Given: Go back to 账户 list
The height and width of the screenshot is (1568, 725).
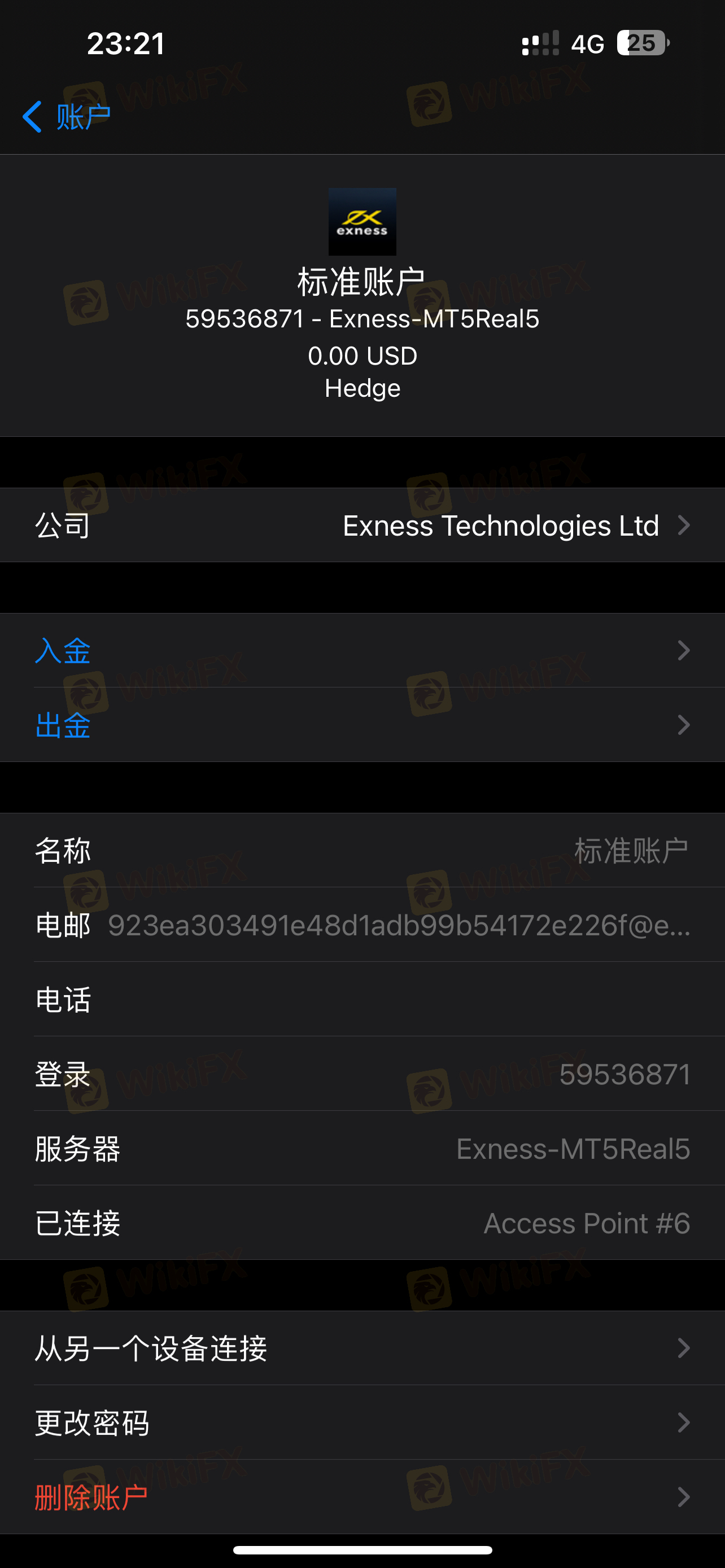Looking at the screenshot, I should 67,116.
